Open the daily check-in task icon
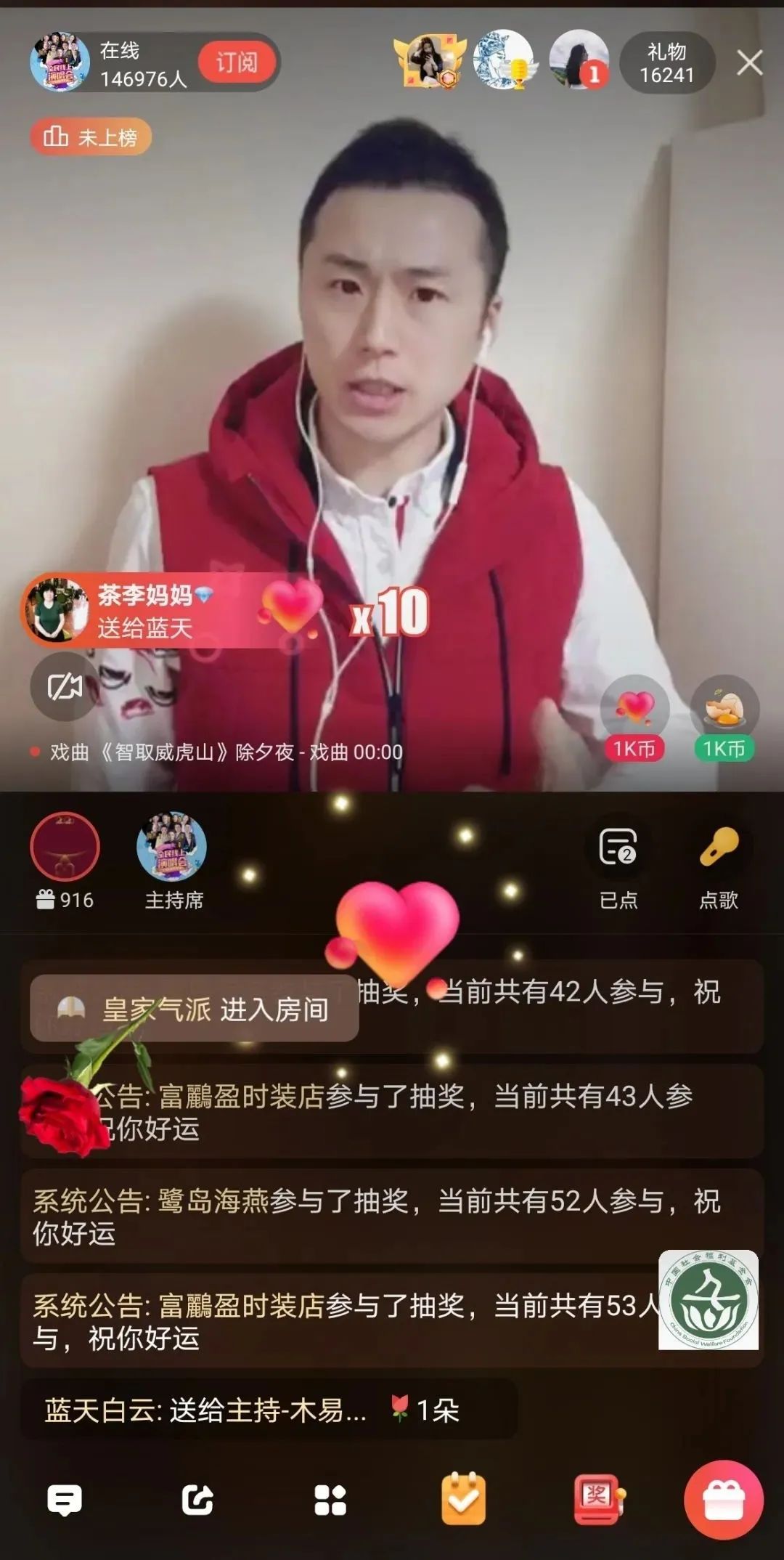 coord(463,1498)
